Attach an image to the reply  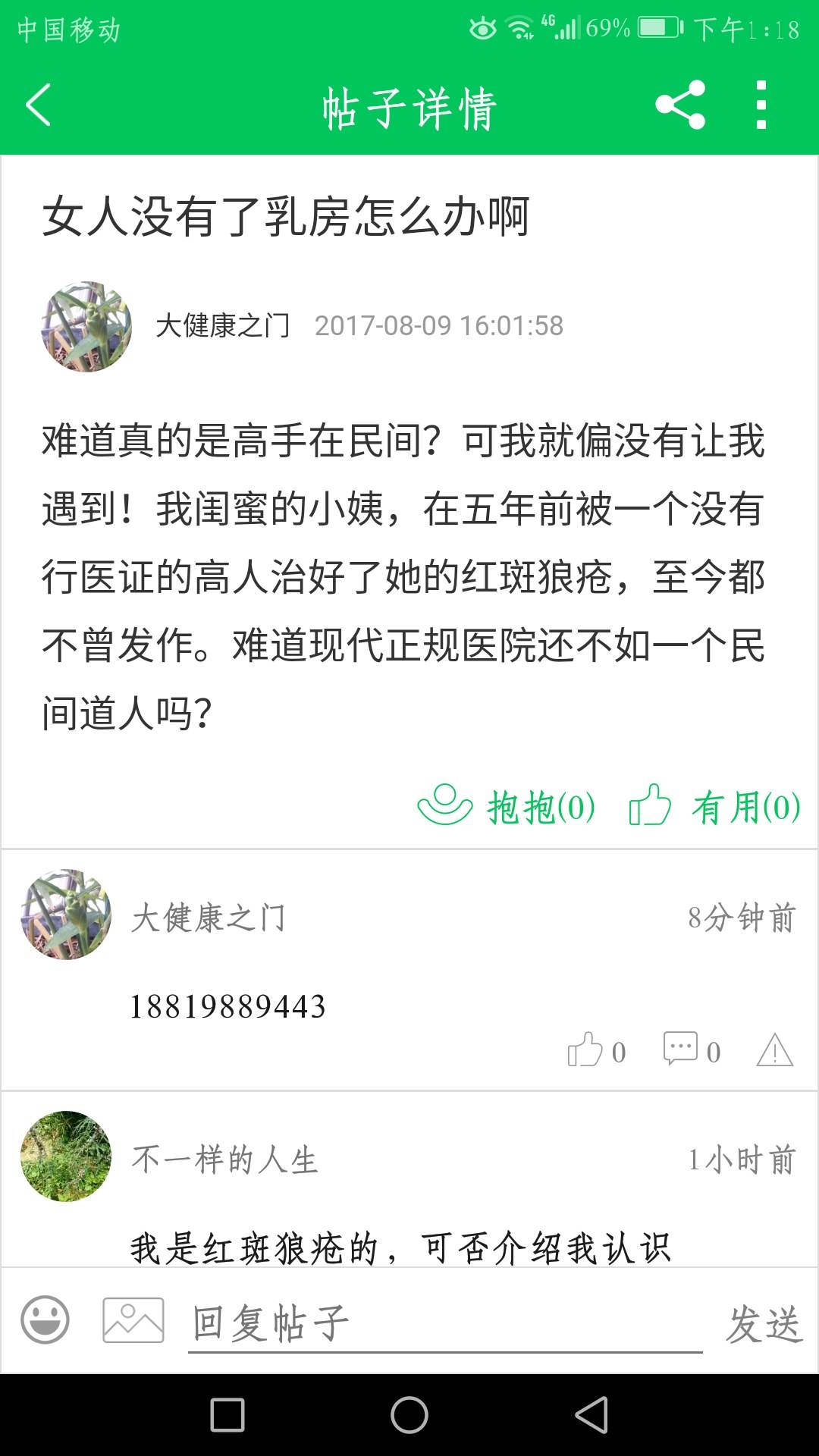coord(133,1320)
